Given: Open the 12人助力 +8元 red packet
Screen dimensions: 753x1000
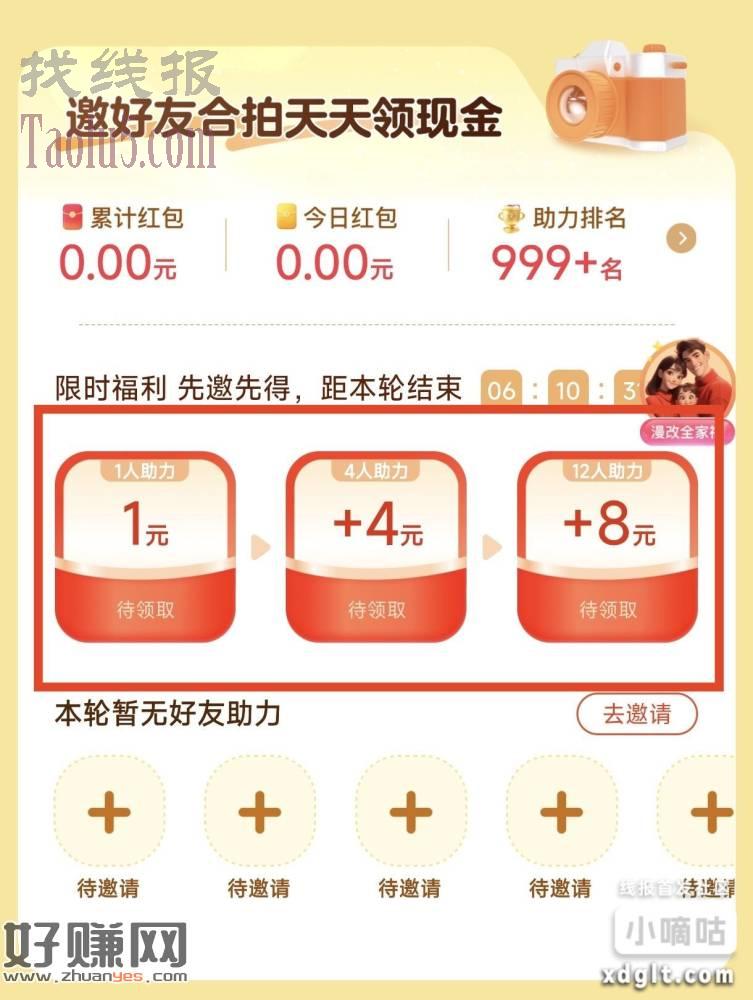Looking at the screenshot, I should 607,547.
